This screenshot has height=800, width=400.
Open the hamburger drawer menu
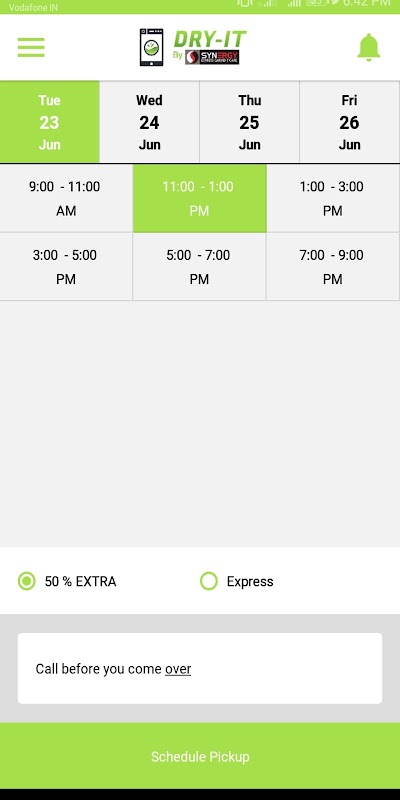click(x=31, y=47)
